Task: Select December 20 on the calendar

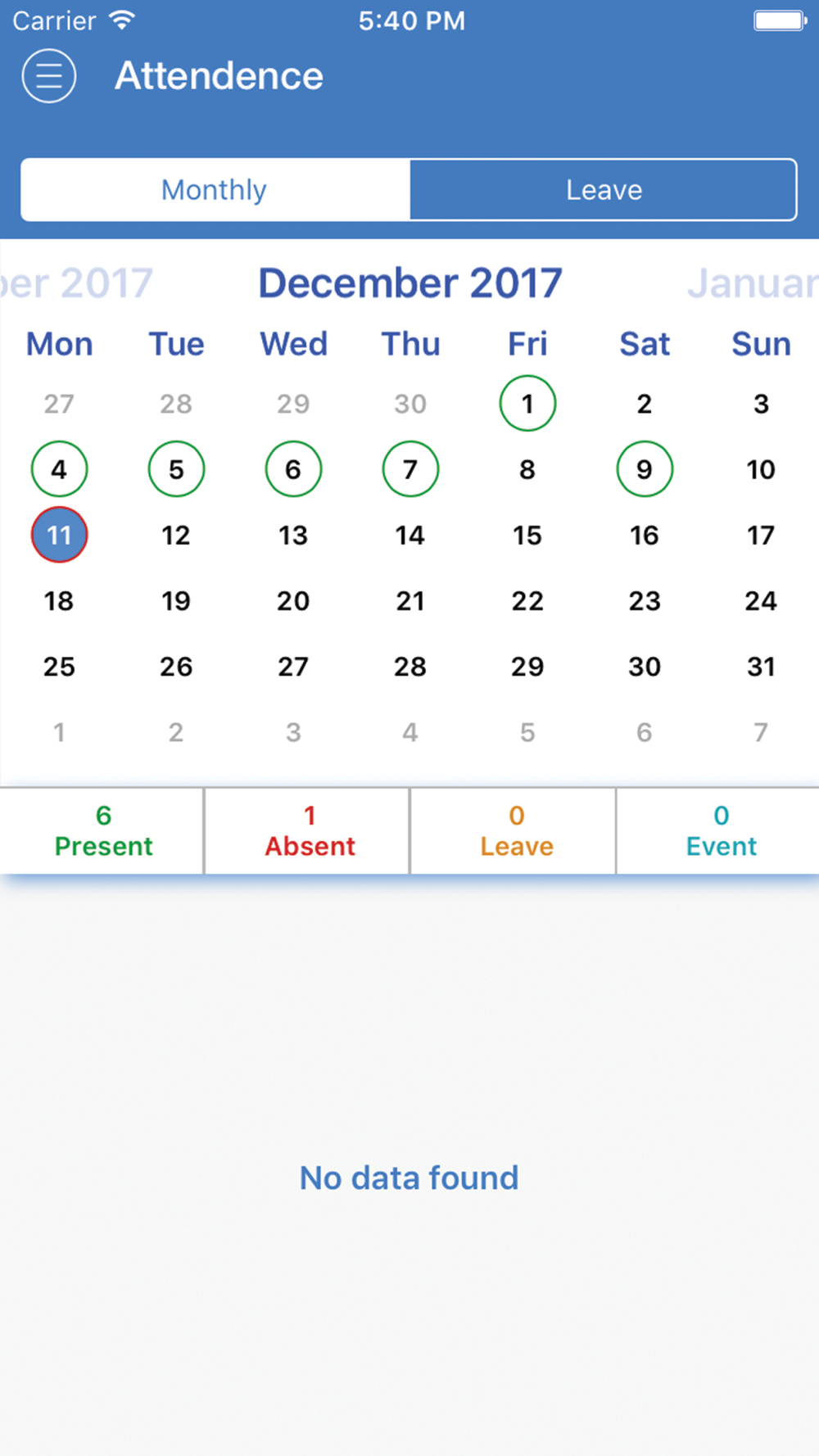Action: point(293,601)
